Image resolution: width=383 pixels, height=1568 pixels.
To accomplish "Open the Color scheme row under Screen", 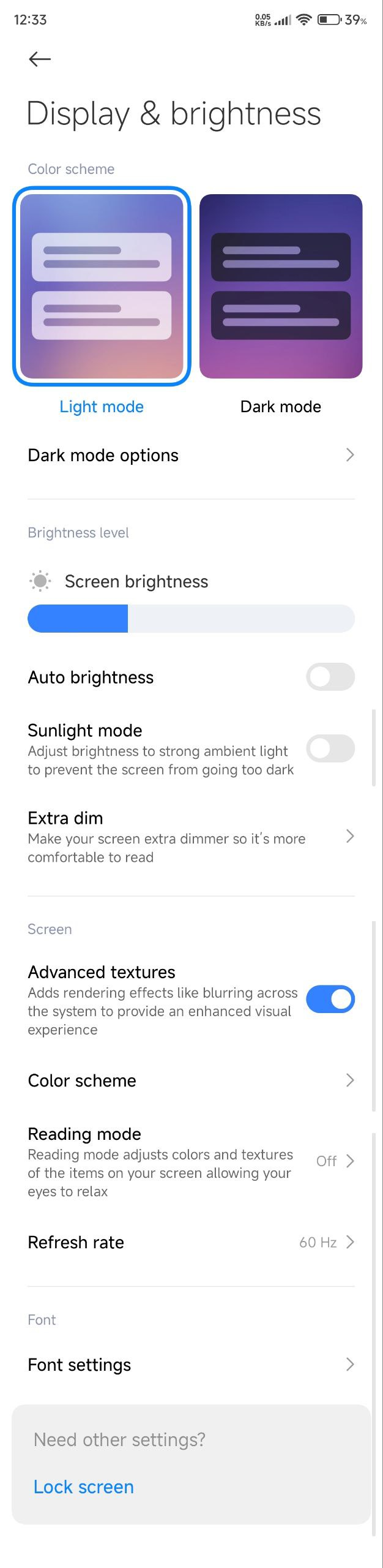I will pyautogui.click(x=191, y=1080).
